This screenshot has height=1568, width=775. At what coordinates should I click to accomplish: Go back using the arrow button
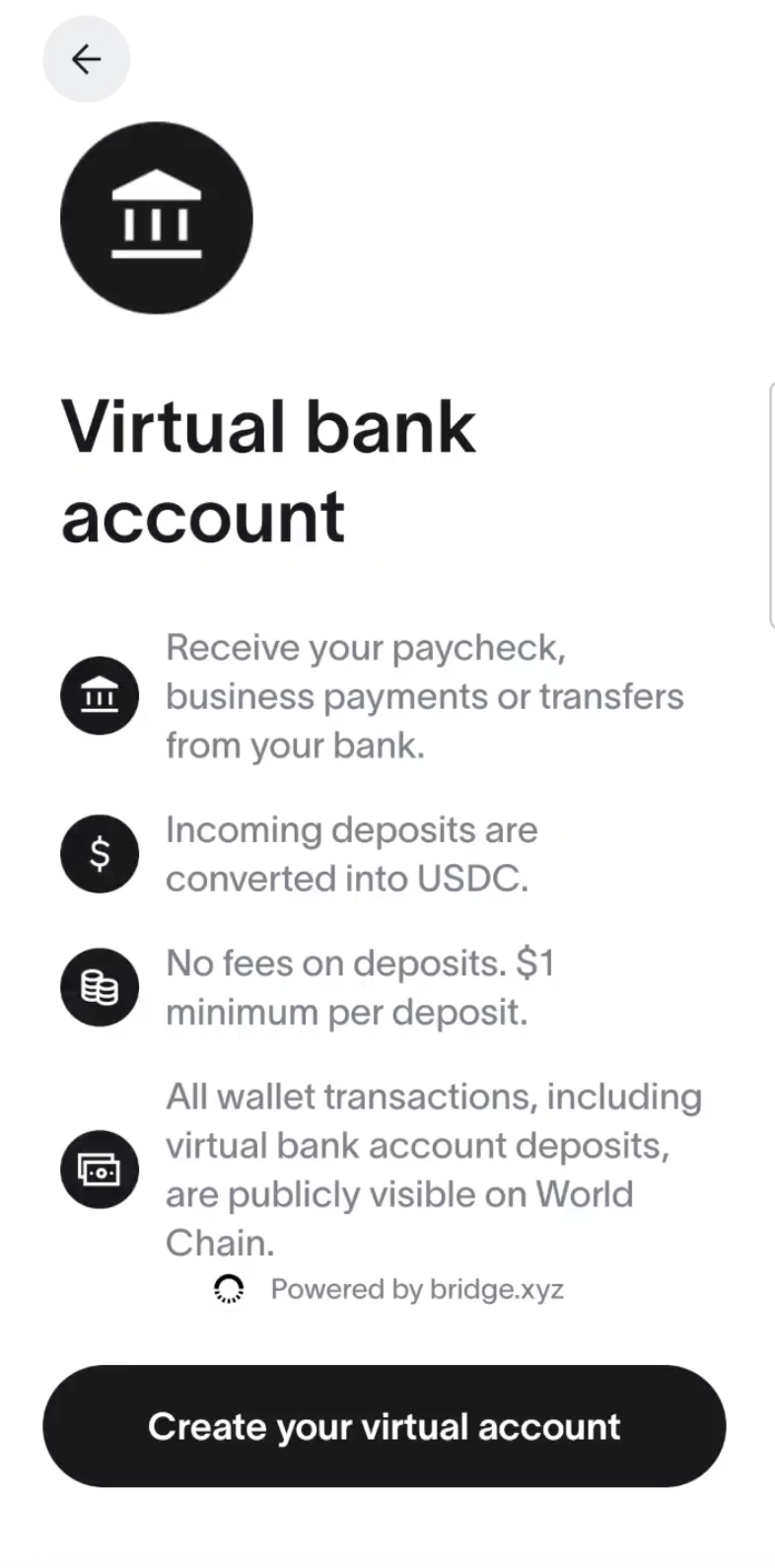tap(87, 60)
